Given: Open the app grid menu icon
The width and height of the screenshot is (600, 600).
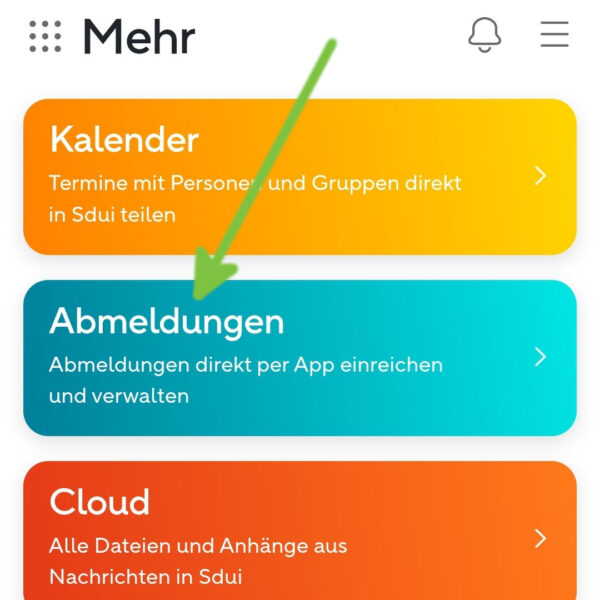Looking at the screenshot, I should pyautogui.click(x=45, y=36).
